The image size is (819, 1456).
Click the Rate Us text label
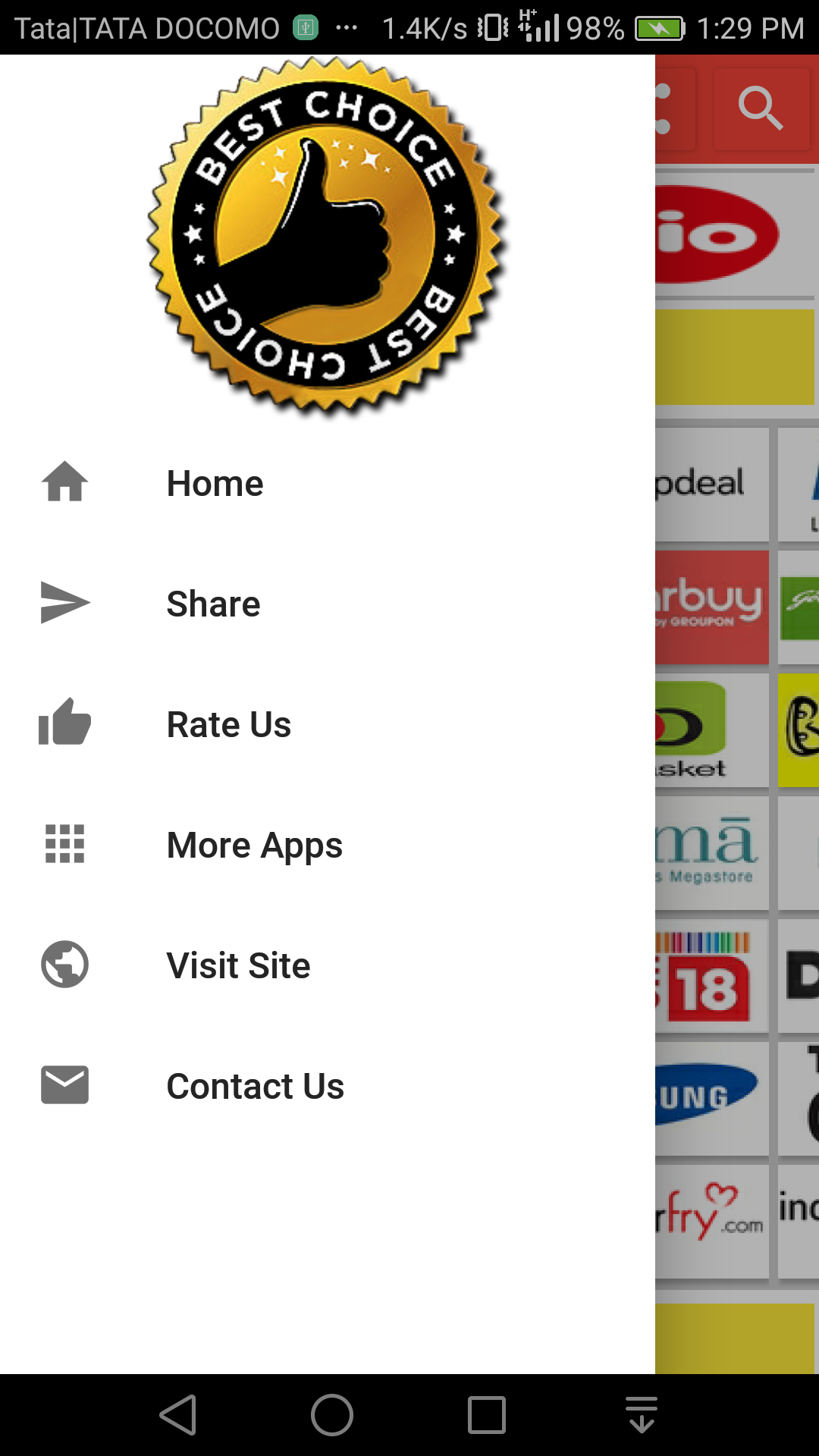(228, 723)
